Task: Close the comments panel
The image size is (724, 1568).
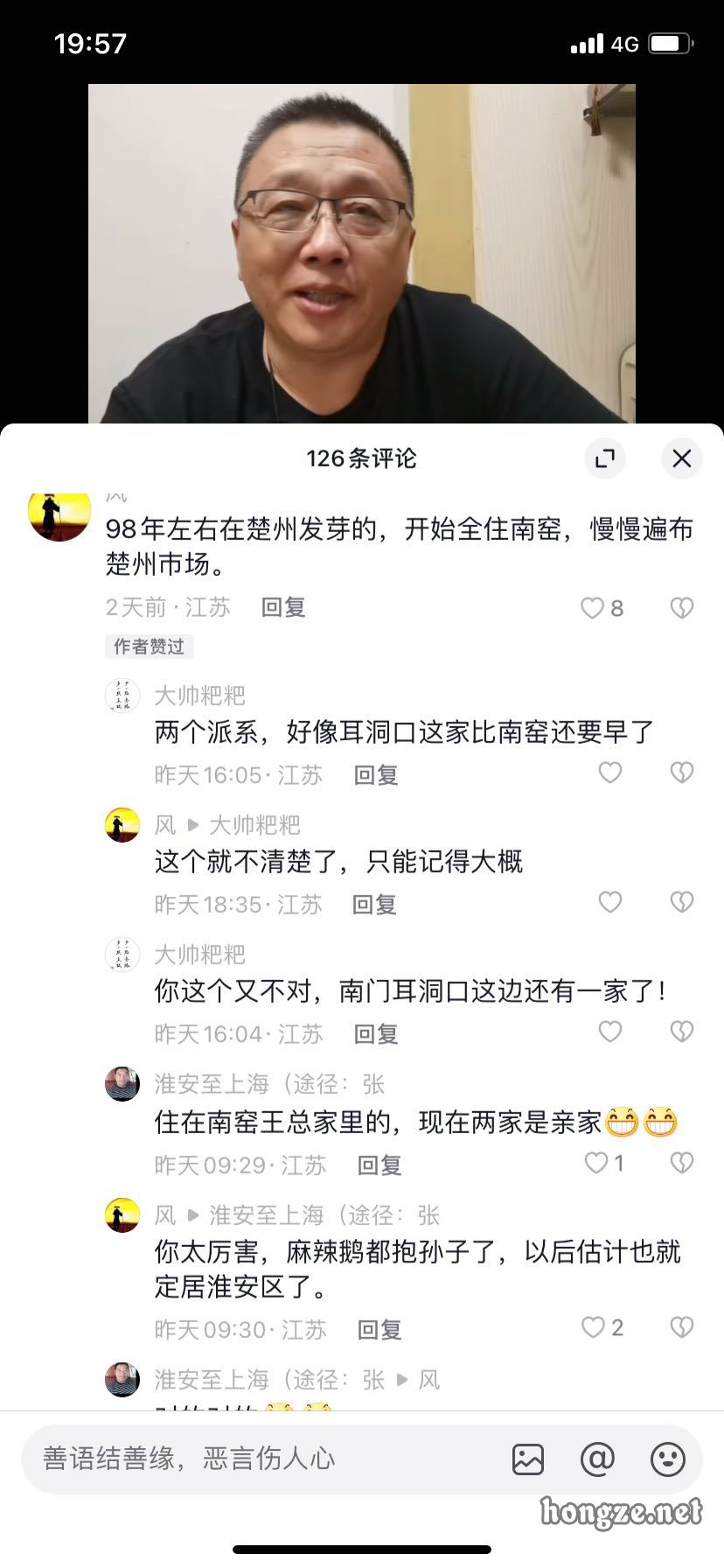Action: tap(681, 458)
